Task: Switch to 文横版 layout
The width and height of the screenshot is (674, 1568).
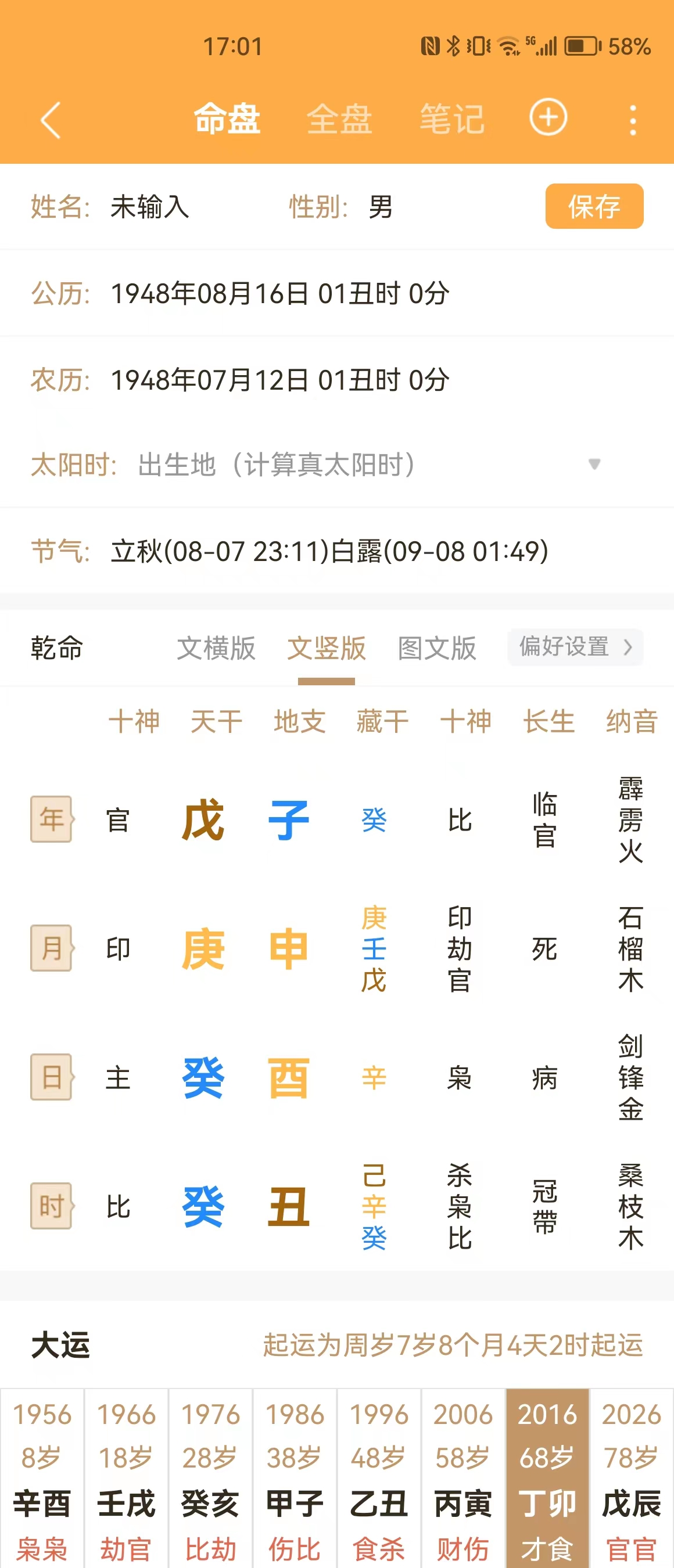Action: point(216,648)
